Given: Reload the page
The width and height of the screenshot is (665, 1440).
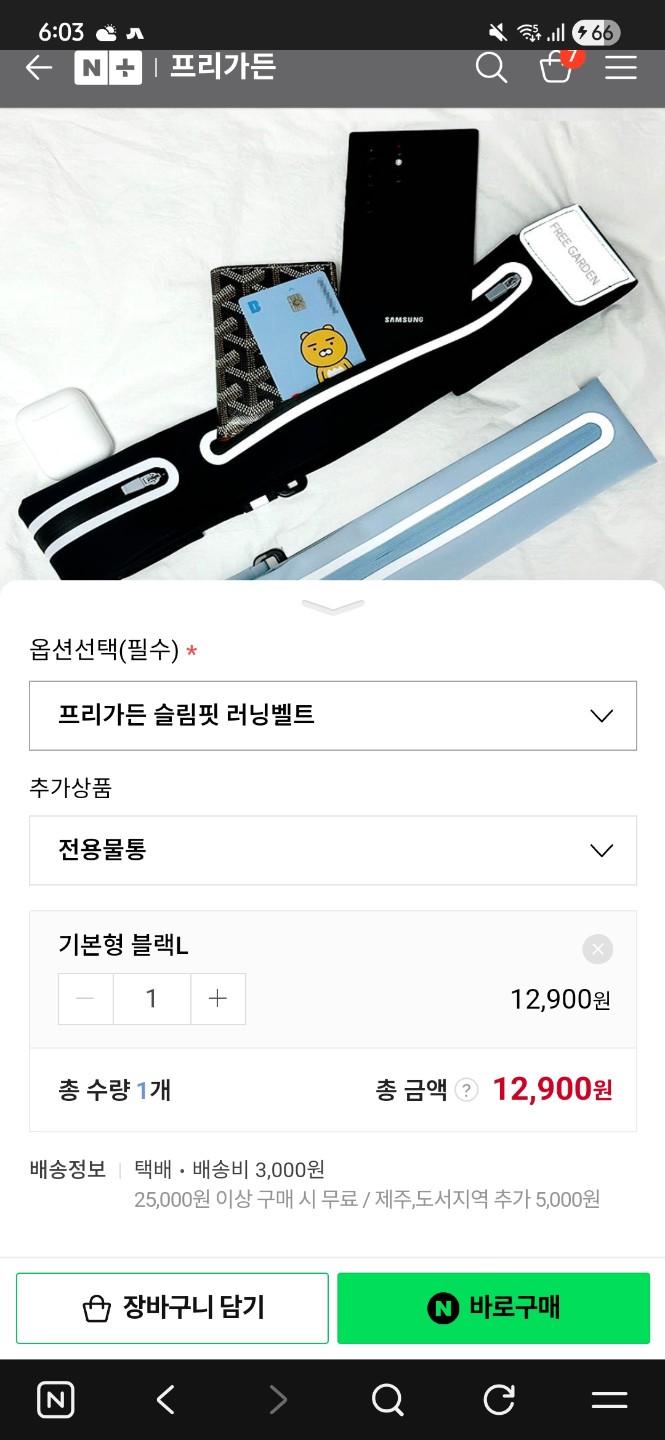Looking at the screenshot, I should [498, 1400].
